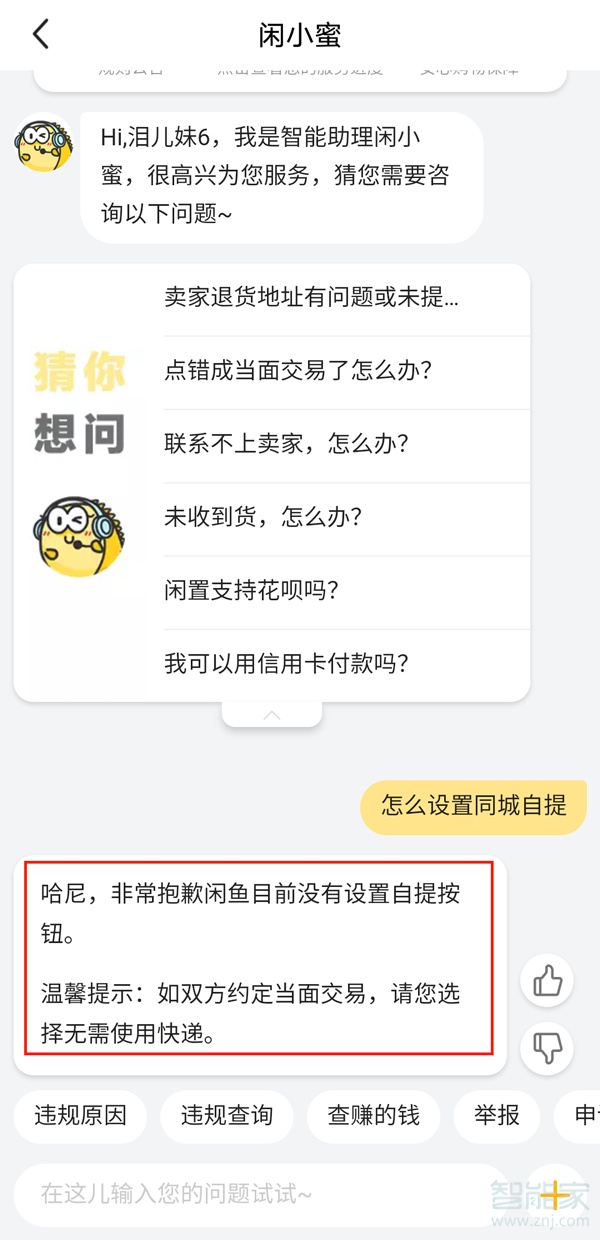Viewport: 600px width, 1240px height.
Task: Tap question 闲置支持花呗吗?
Action: (252, 590)
